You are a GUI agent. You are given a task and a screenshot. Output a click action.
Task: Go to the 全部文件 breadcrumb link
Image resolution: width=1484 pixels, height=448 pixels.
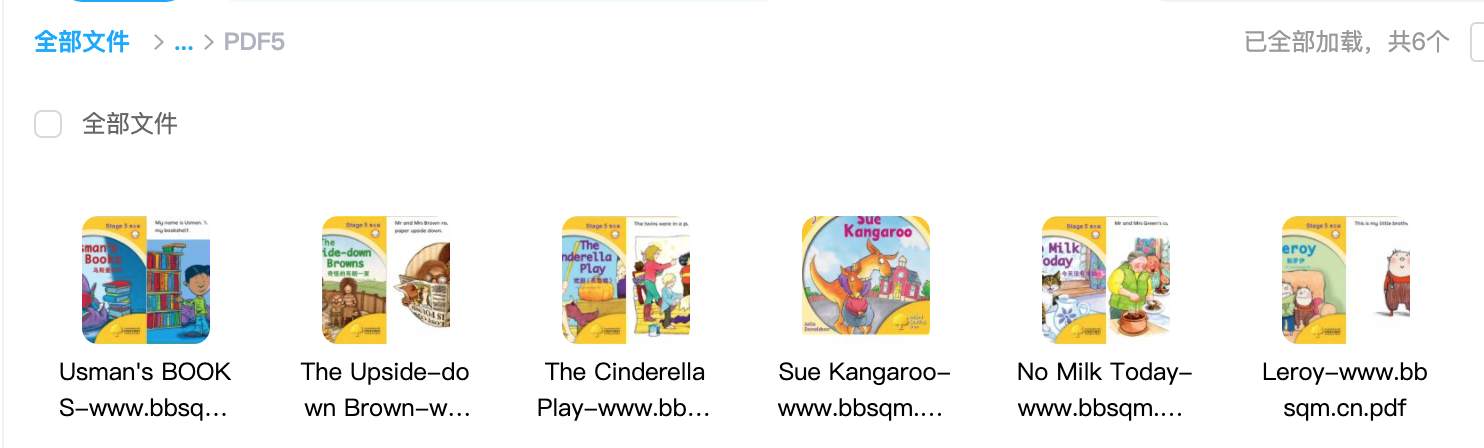click(82, 42)
